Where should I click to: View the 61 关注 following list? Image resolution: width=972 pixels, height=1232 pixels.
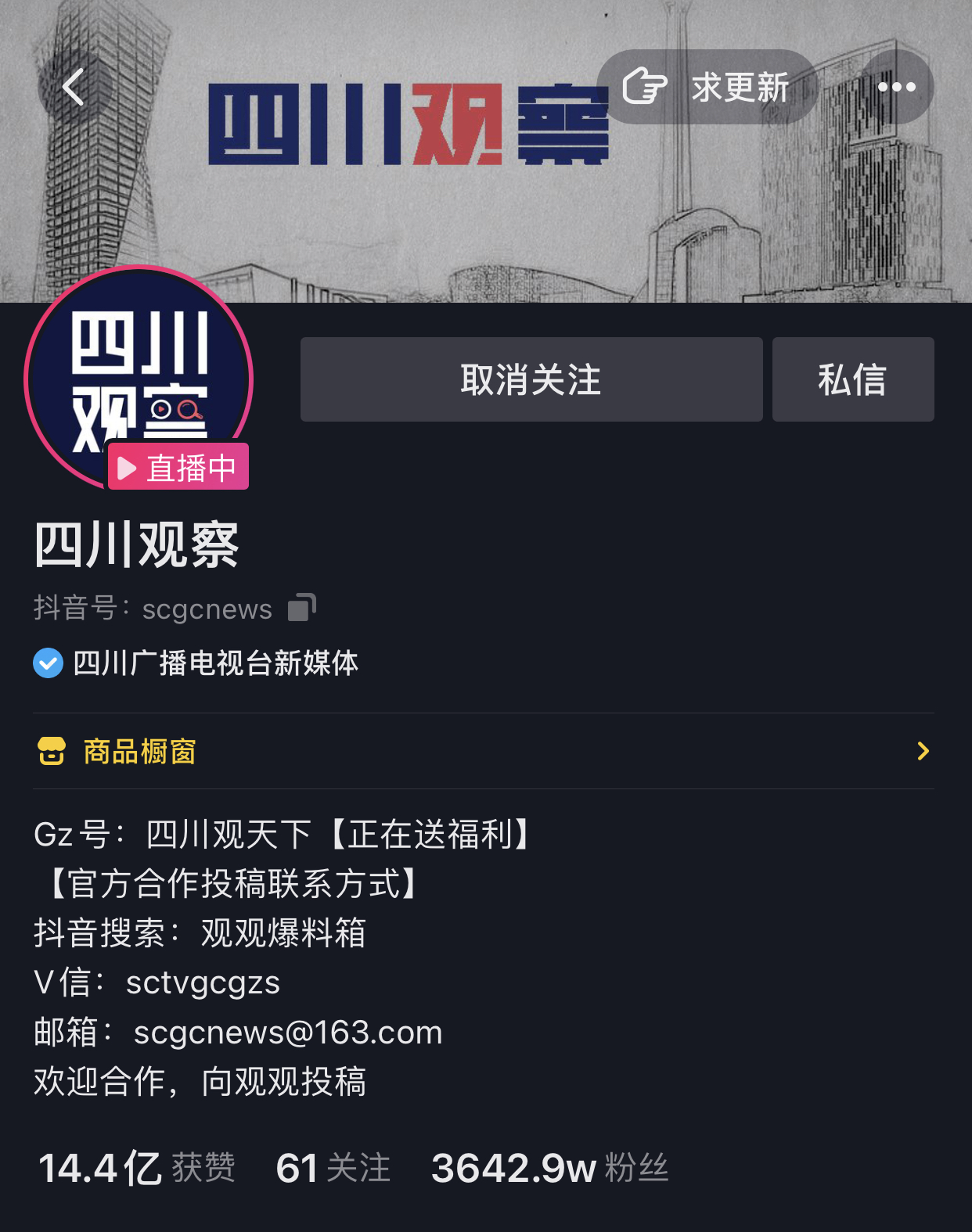pos(333,1169)
